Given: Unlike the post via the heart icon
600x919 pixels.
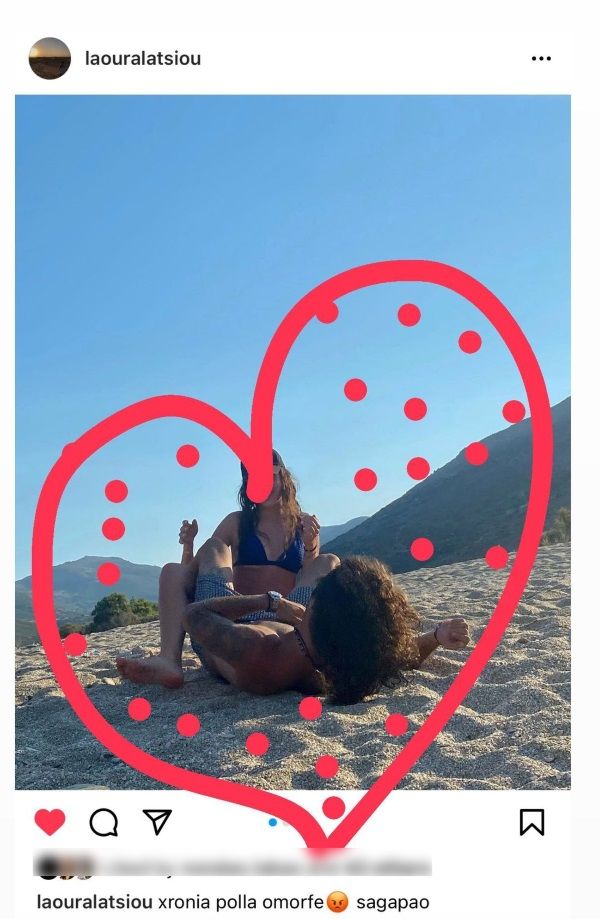Looking at the screenshot, I should pos(50,822).
